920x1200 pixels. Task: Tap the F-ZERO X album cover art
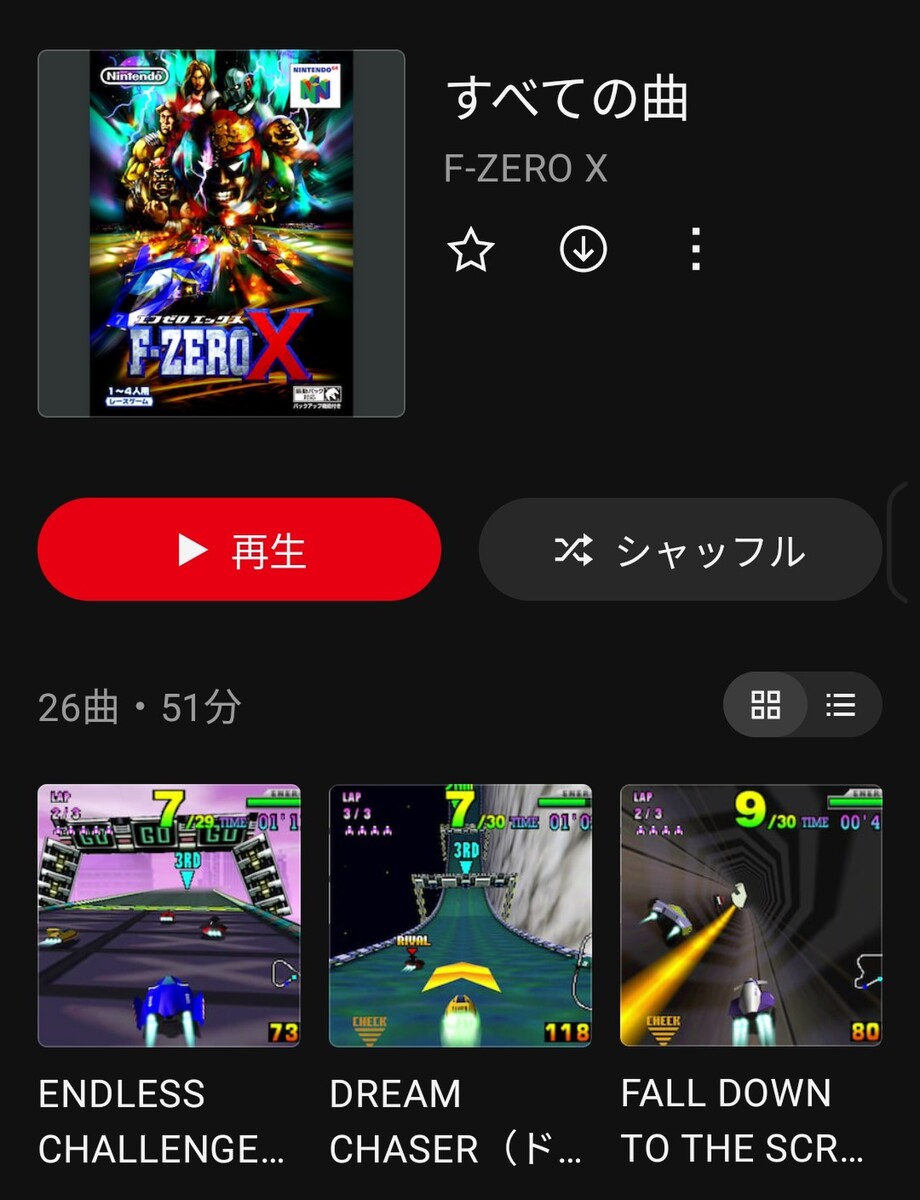[x=221, y=233]
